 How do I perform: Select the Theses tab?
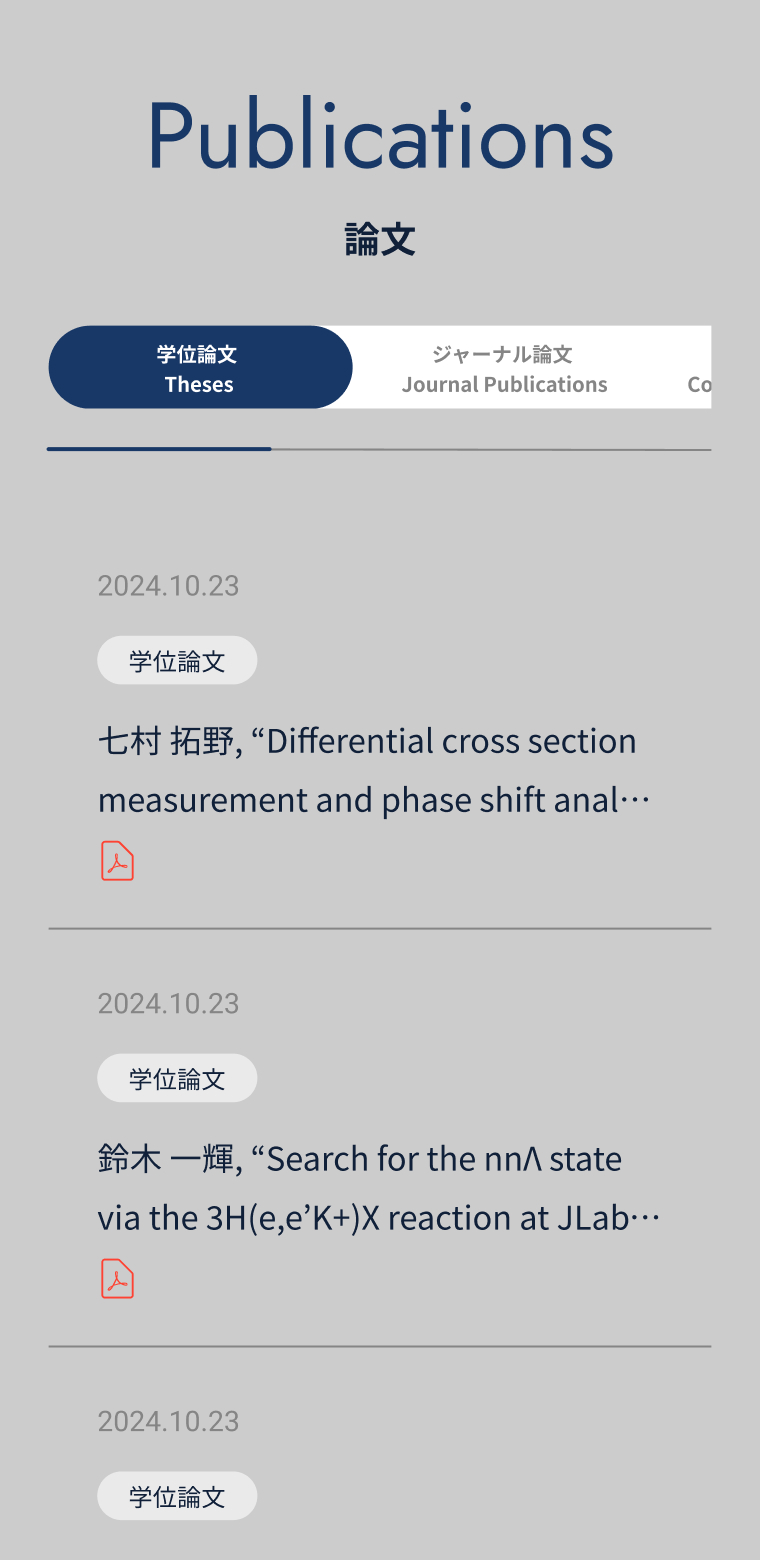tap(200, 368)
